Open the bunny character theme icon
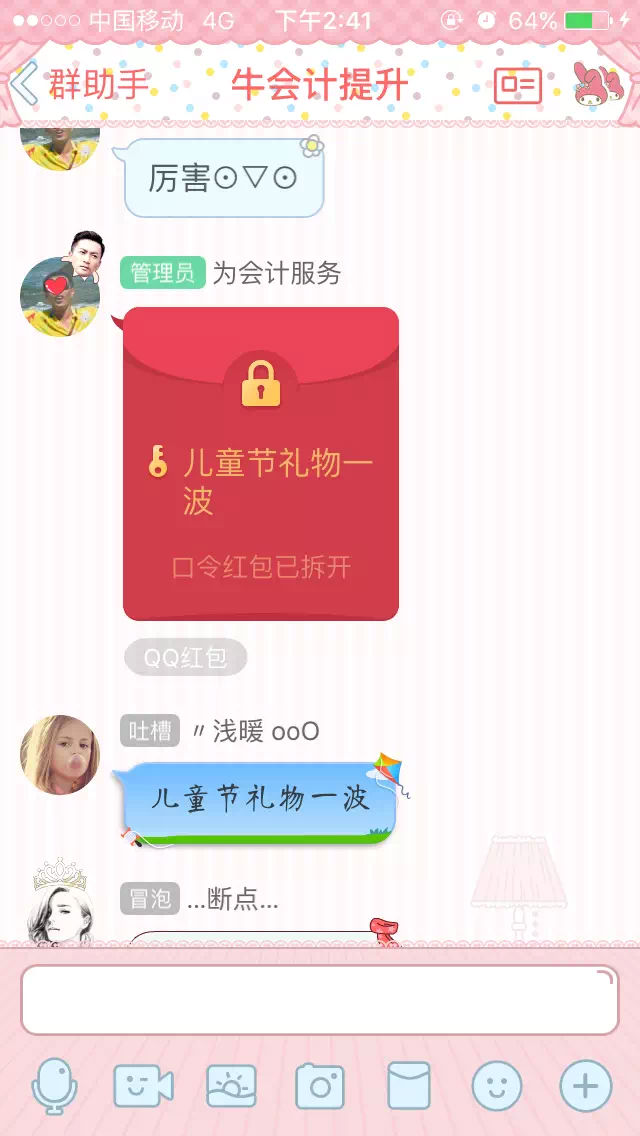 (x=597, y=85)
